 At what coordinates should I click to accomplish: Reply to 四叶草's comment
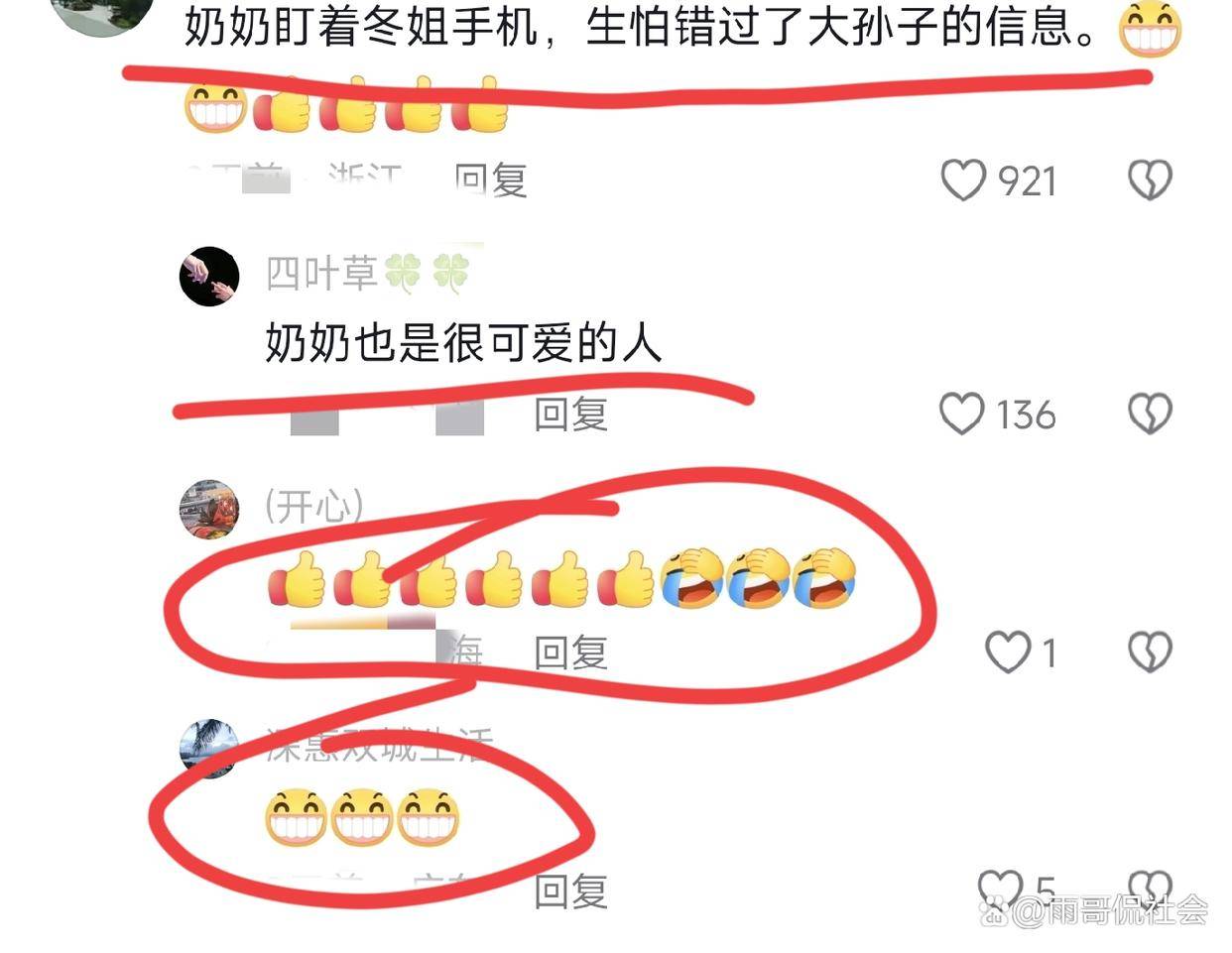[570, 414]
